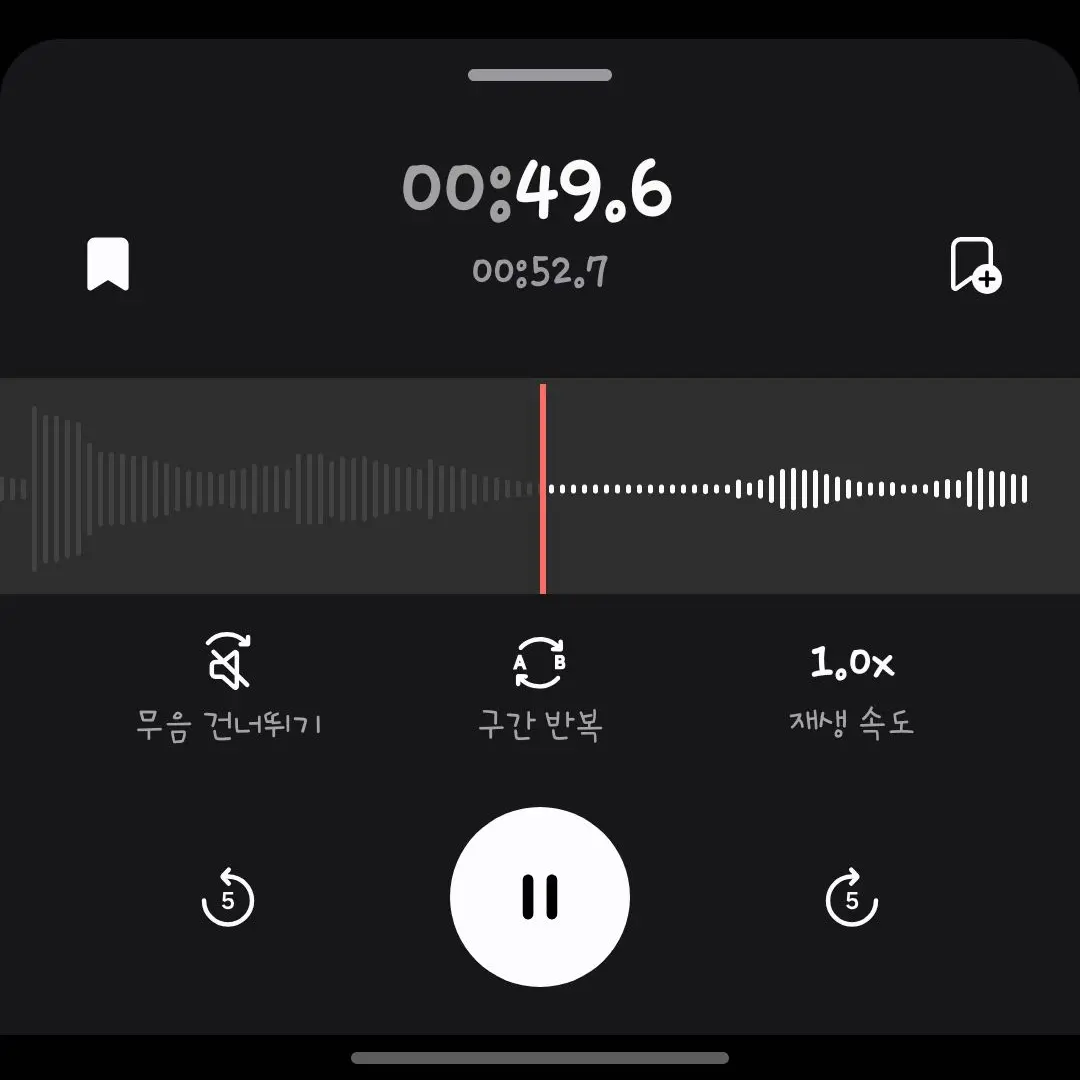The height and width of the screenshot is (1080, 1080).
Task: Add a bookmark at current time
Action: 974,266
